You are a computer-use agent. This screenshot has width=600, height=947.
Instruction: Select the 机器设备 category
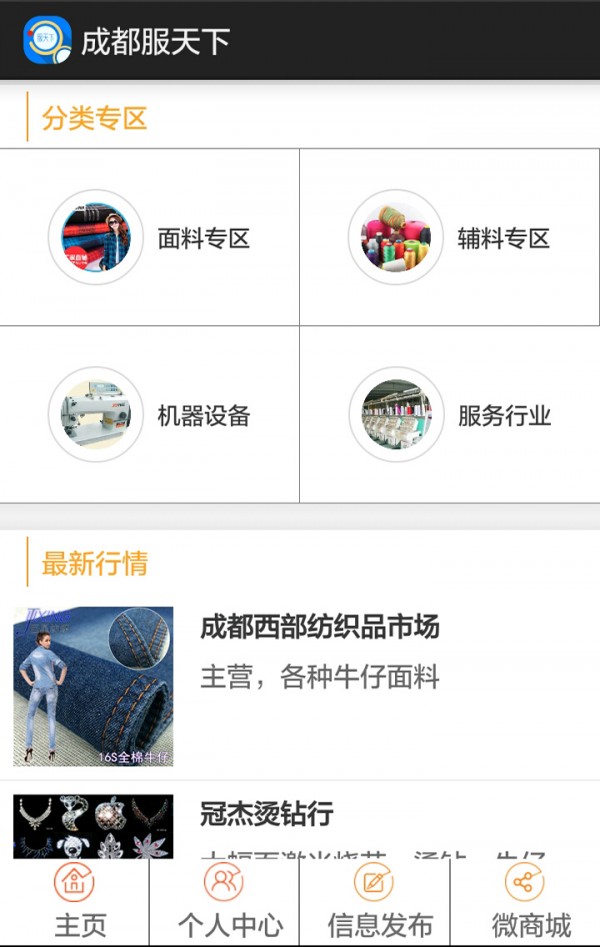click(150, 415)
